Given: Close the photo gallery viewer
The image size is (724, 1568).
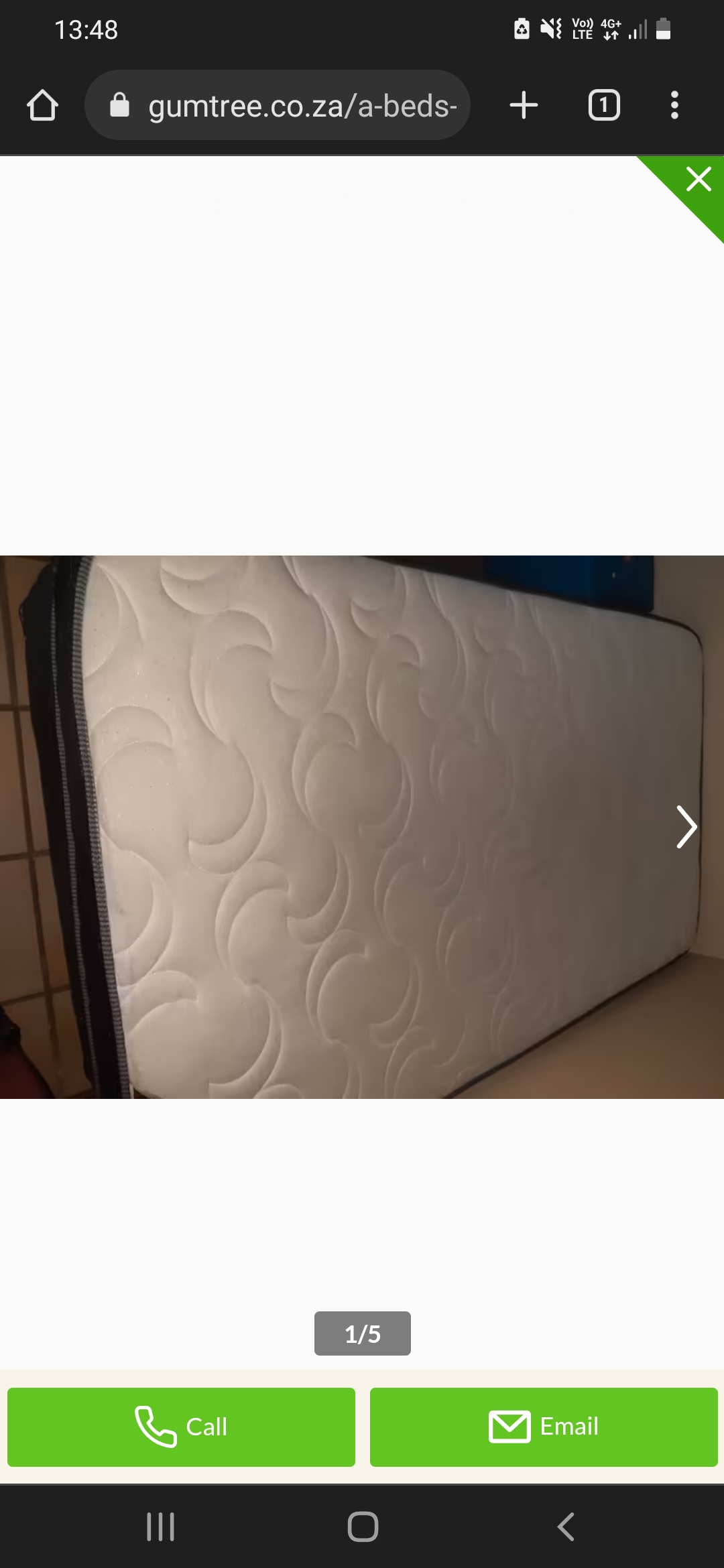Looking at the screenshot, I should pyautogui.click(x=699, y=180).
